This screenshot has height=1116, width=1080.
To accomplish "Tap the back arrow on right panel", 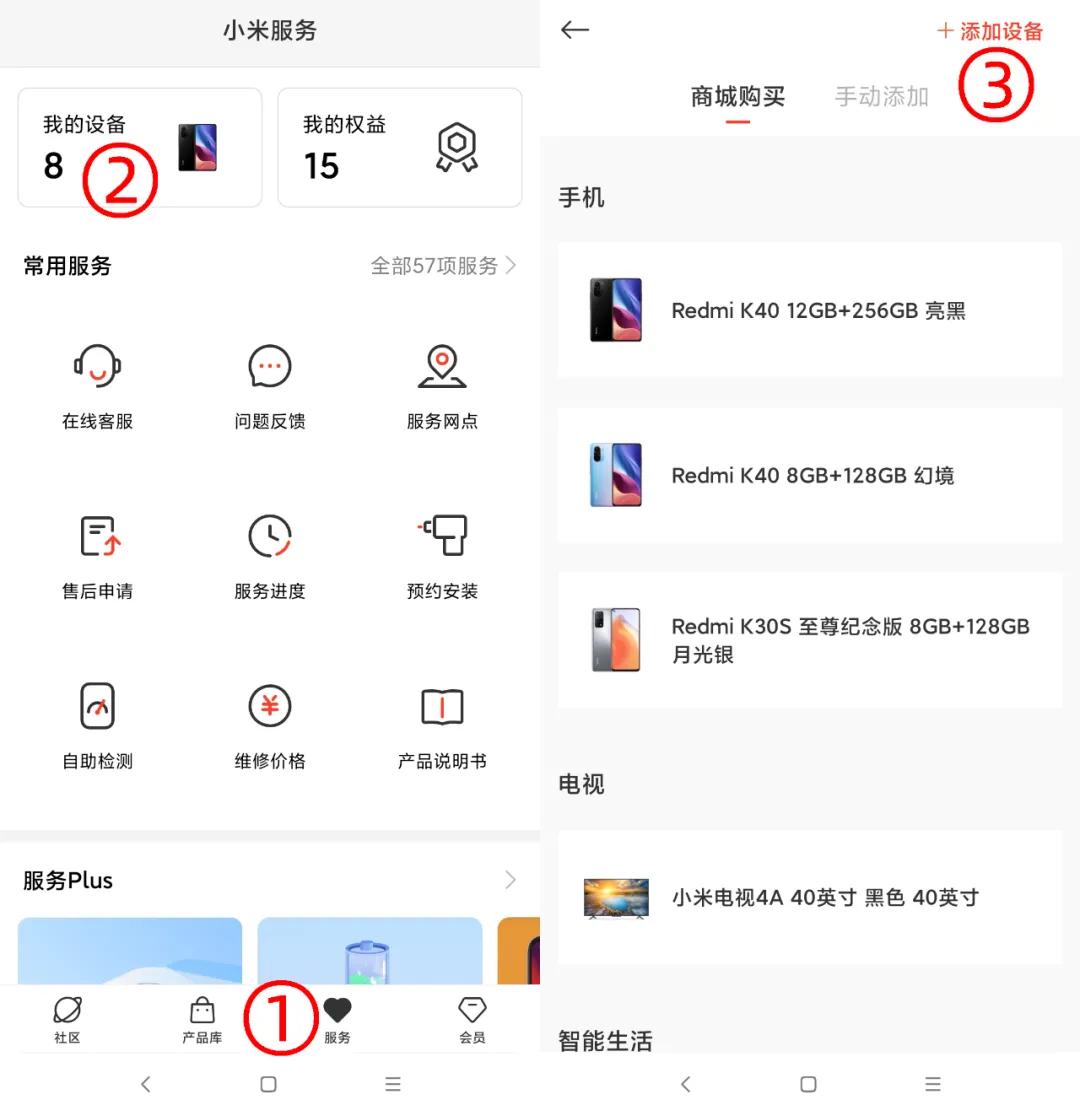I will tap(574, 30).
